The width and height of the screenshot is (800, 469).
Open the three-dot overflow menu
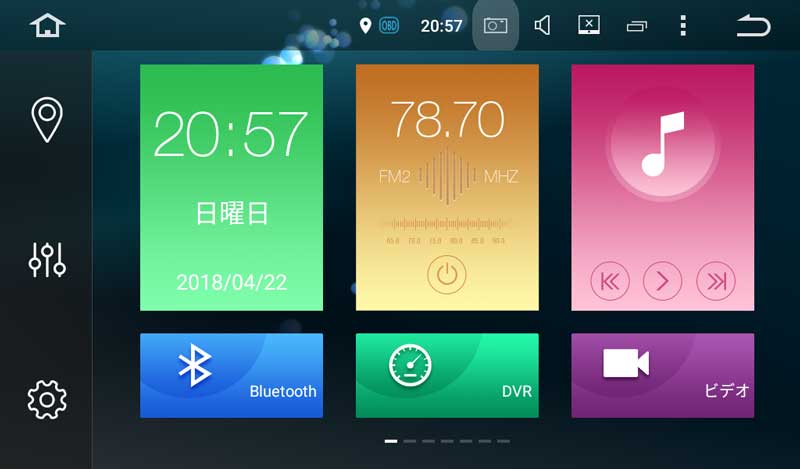pos(683,25)
